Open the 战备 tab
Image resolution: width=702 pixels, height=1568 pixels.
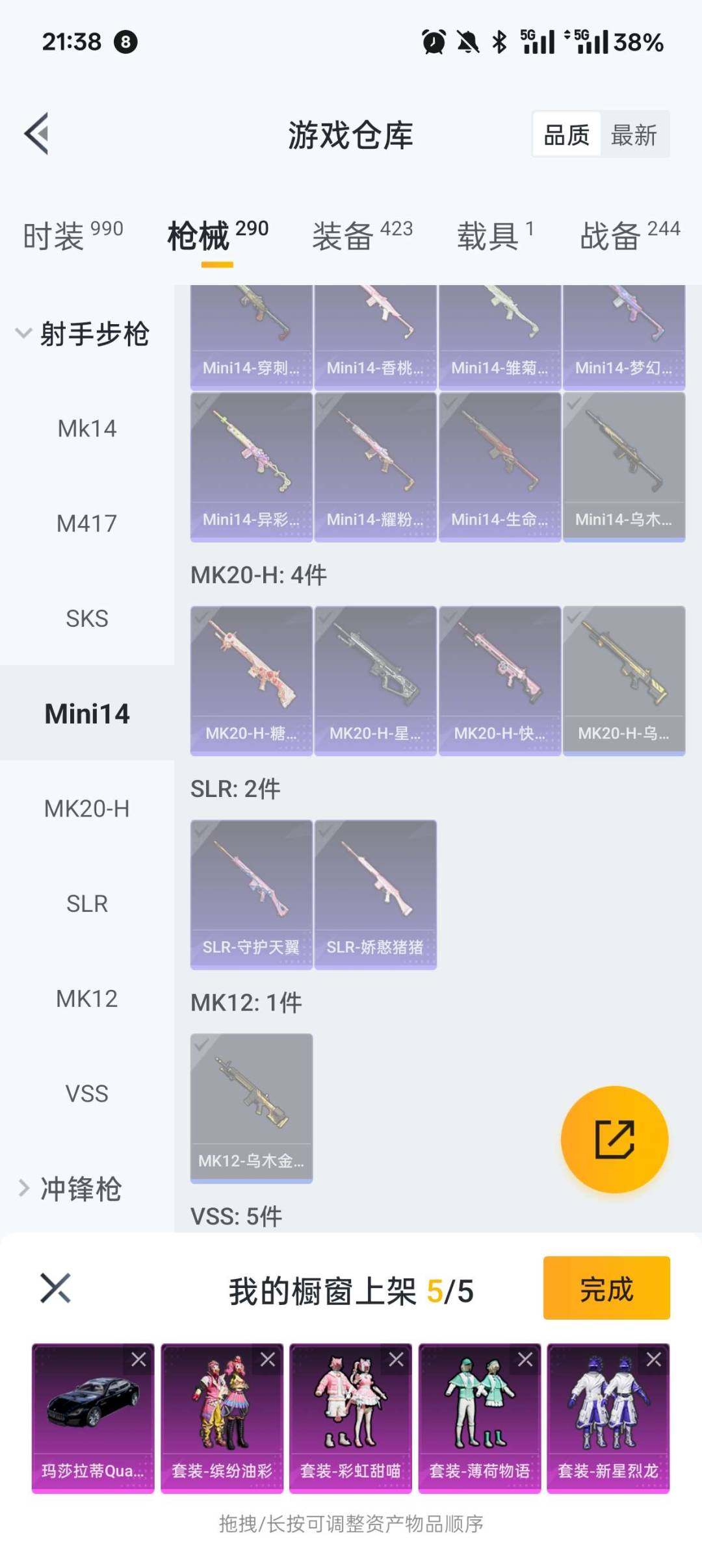point(629,235)
